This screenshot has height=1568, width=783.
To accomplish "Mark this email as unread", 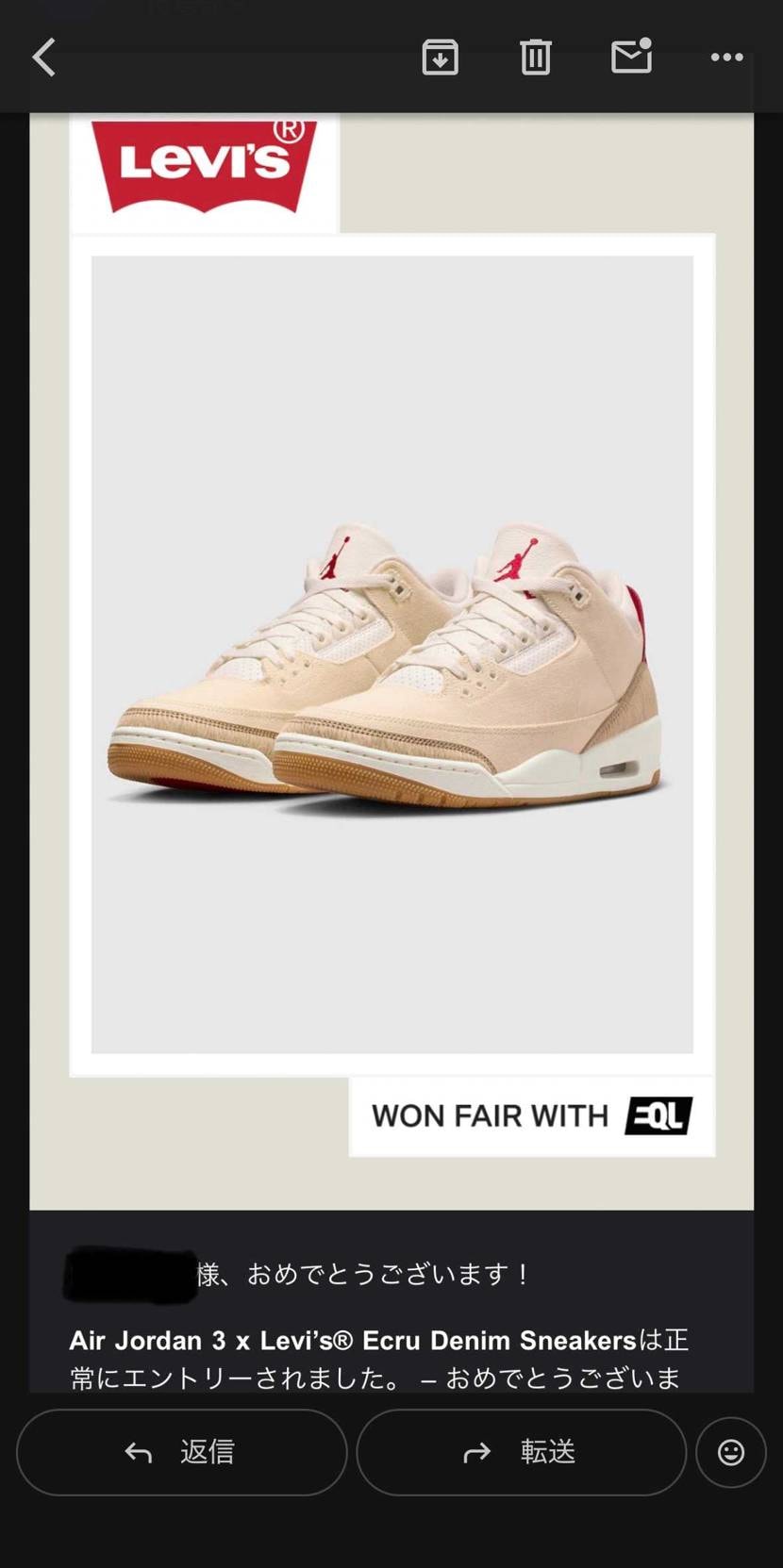I will point(631,57).
